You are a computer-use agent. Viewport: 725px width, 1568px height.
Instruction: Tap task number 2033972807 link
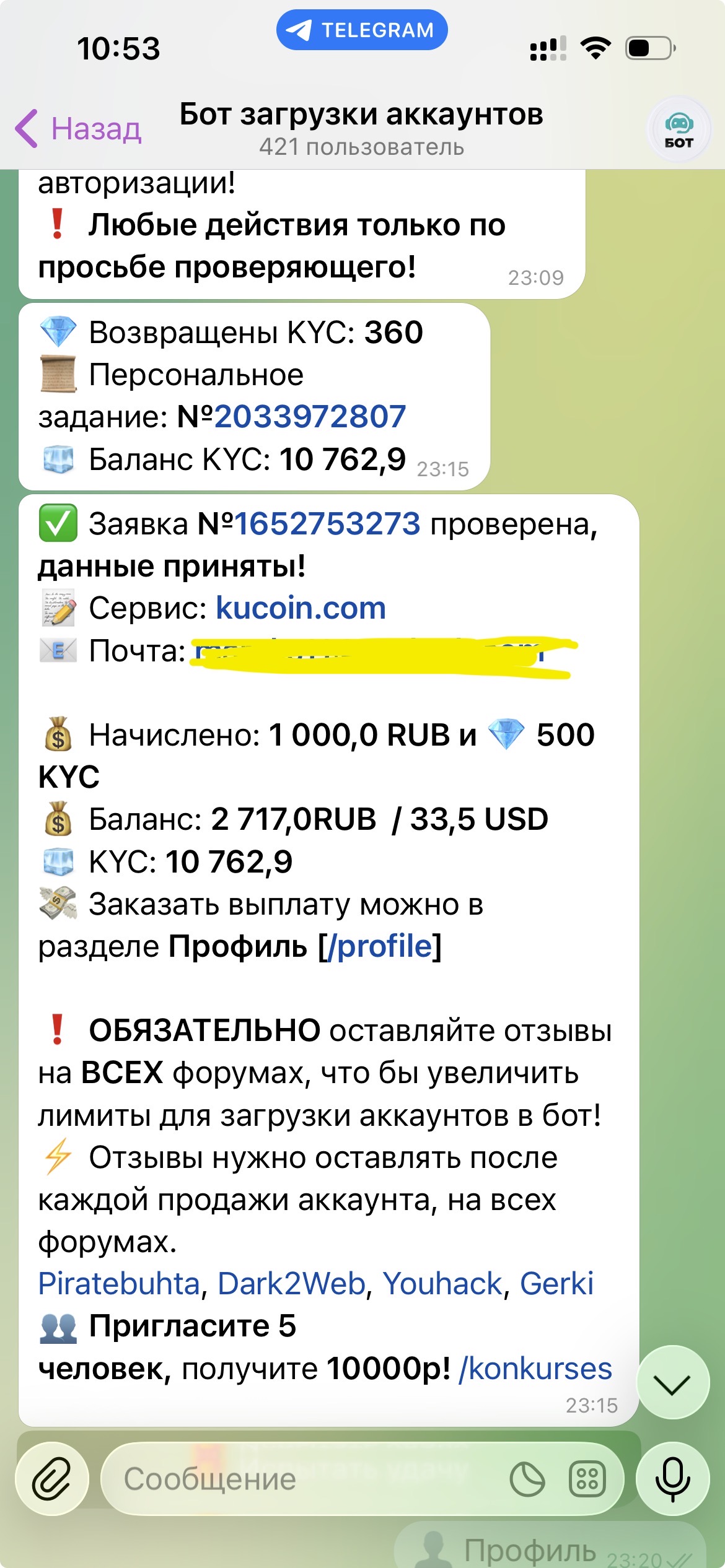pyautogui.click(x=310, y=417)
